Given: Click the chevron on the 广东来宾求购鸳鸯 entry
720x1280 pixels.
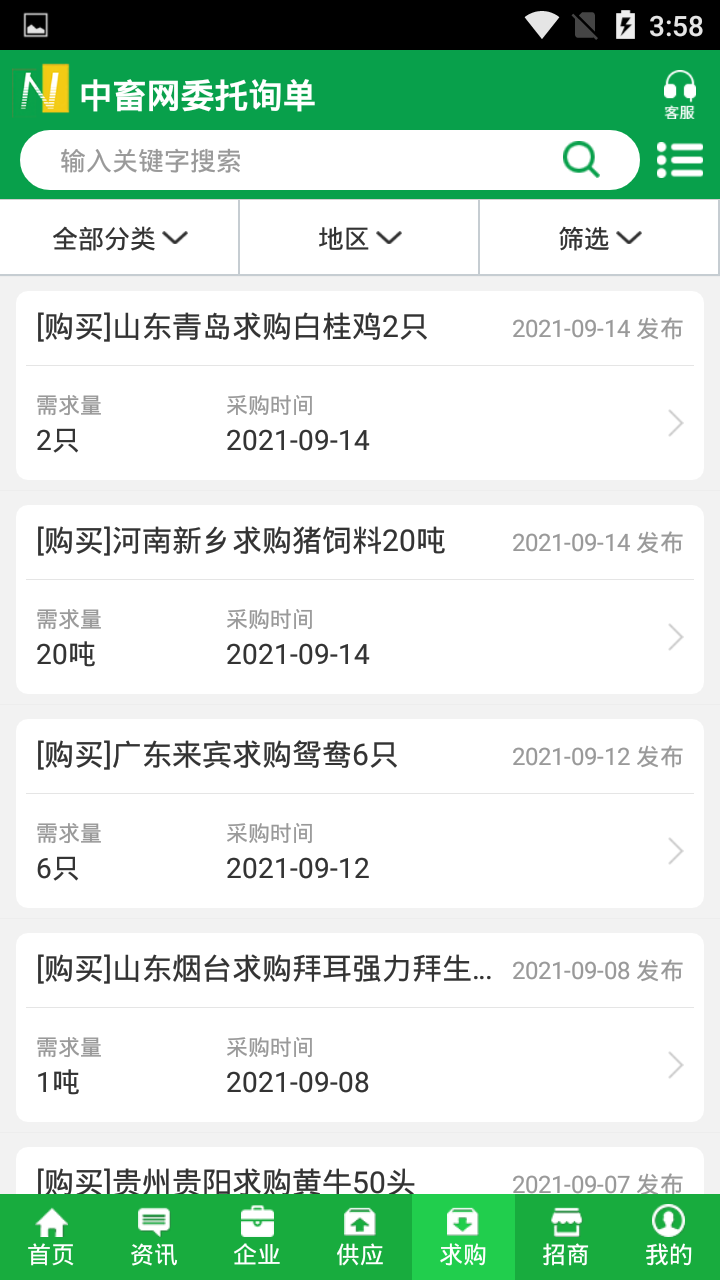Looking at the screenshot, I should [676, 850].
